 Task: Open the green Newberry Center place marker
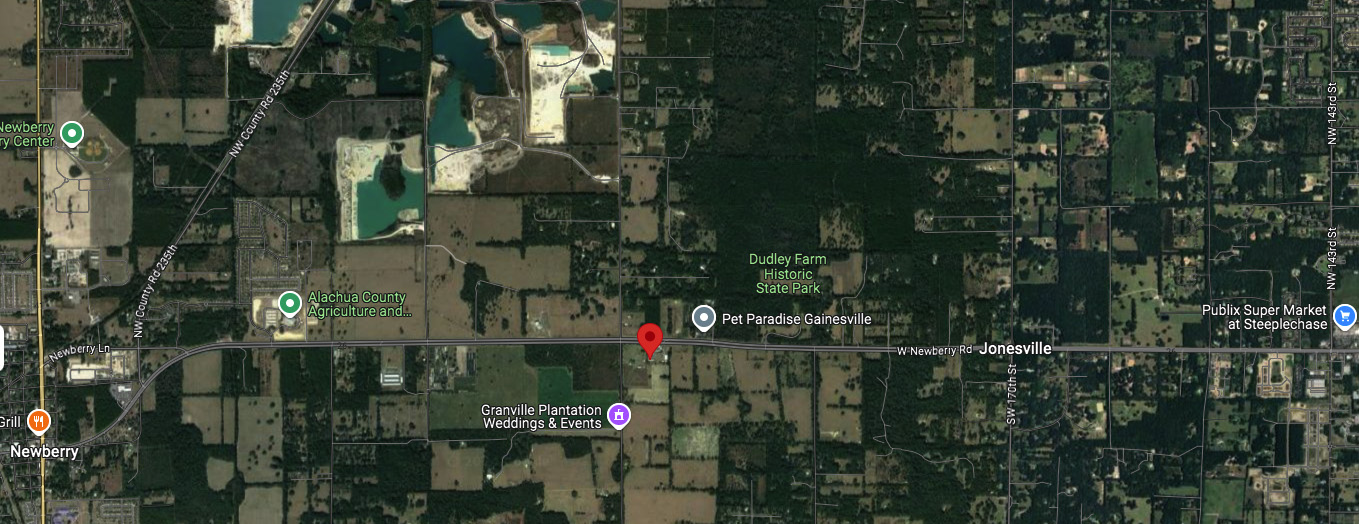point(71,133)
